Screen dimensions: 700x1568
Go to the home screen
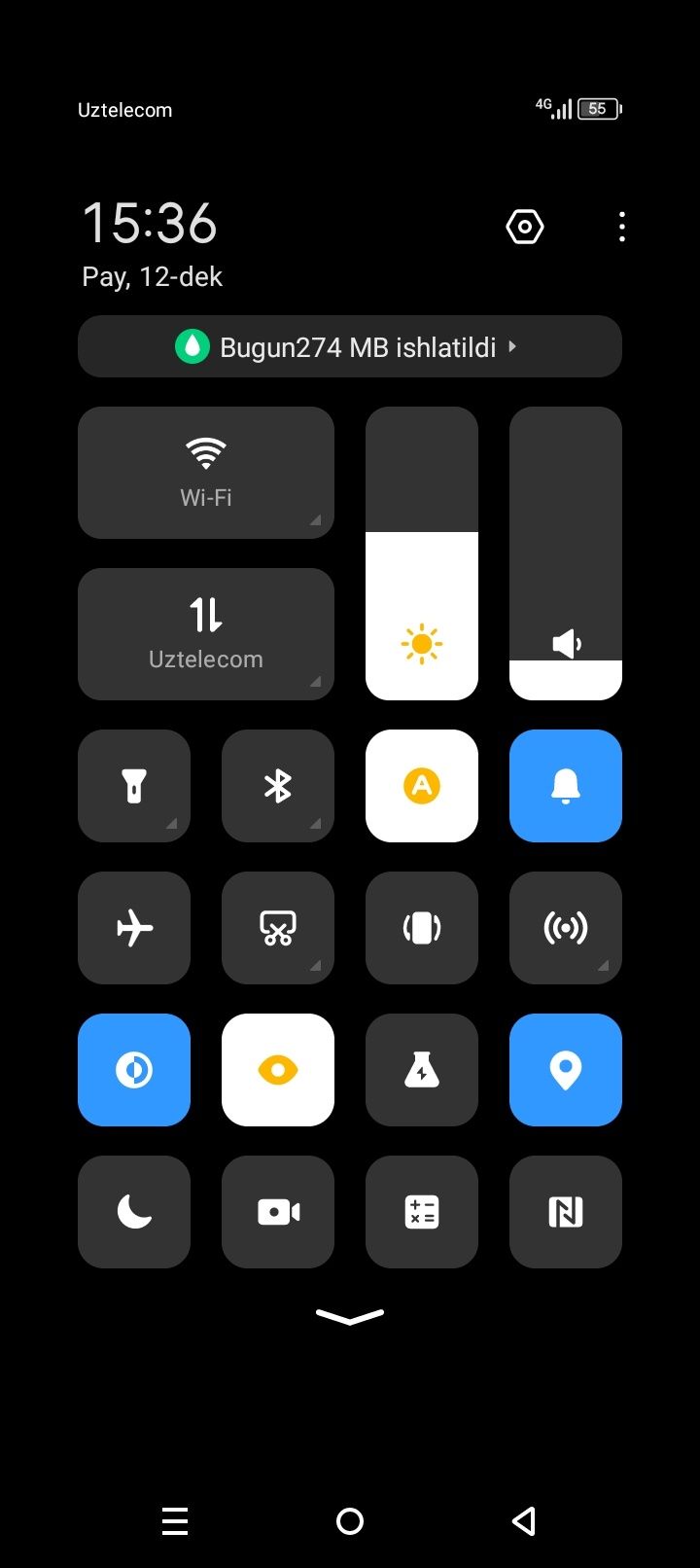(350, 1521)
